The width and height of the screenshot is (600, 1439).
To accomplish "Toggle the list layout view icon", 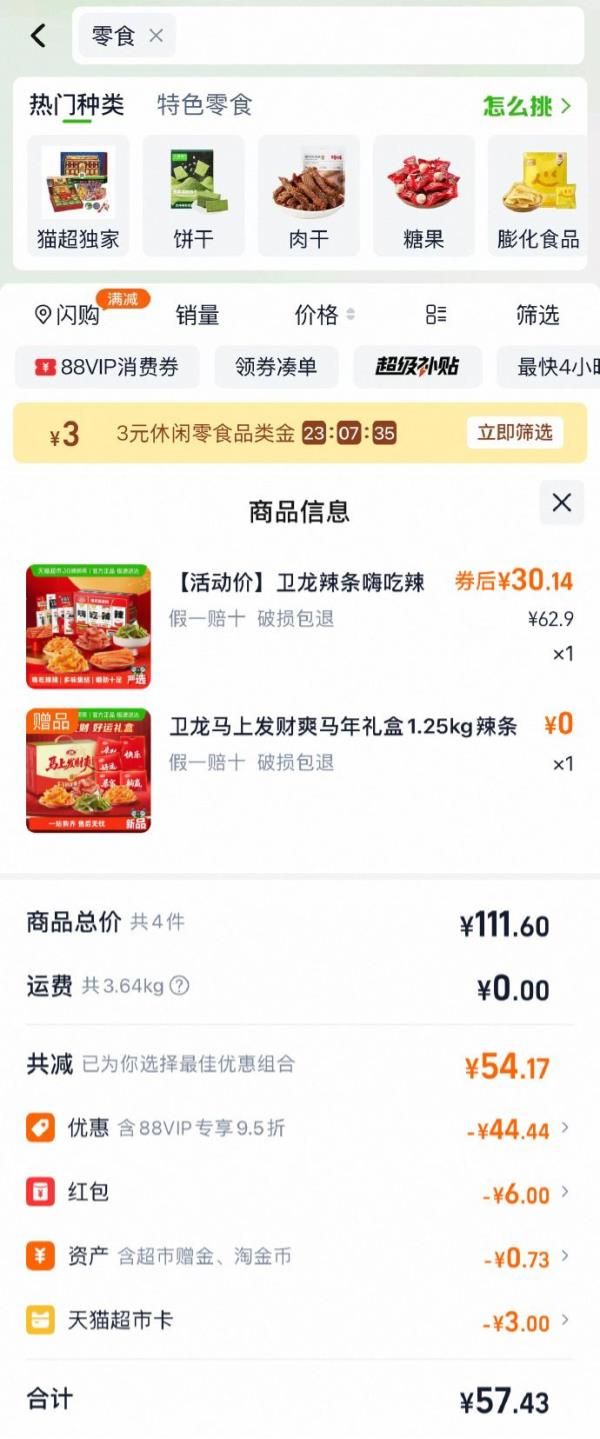I will point(436,315).
